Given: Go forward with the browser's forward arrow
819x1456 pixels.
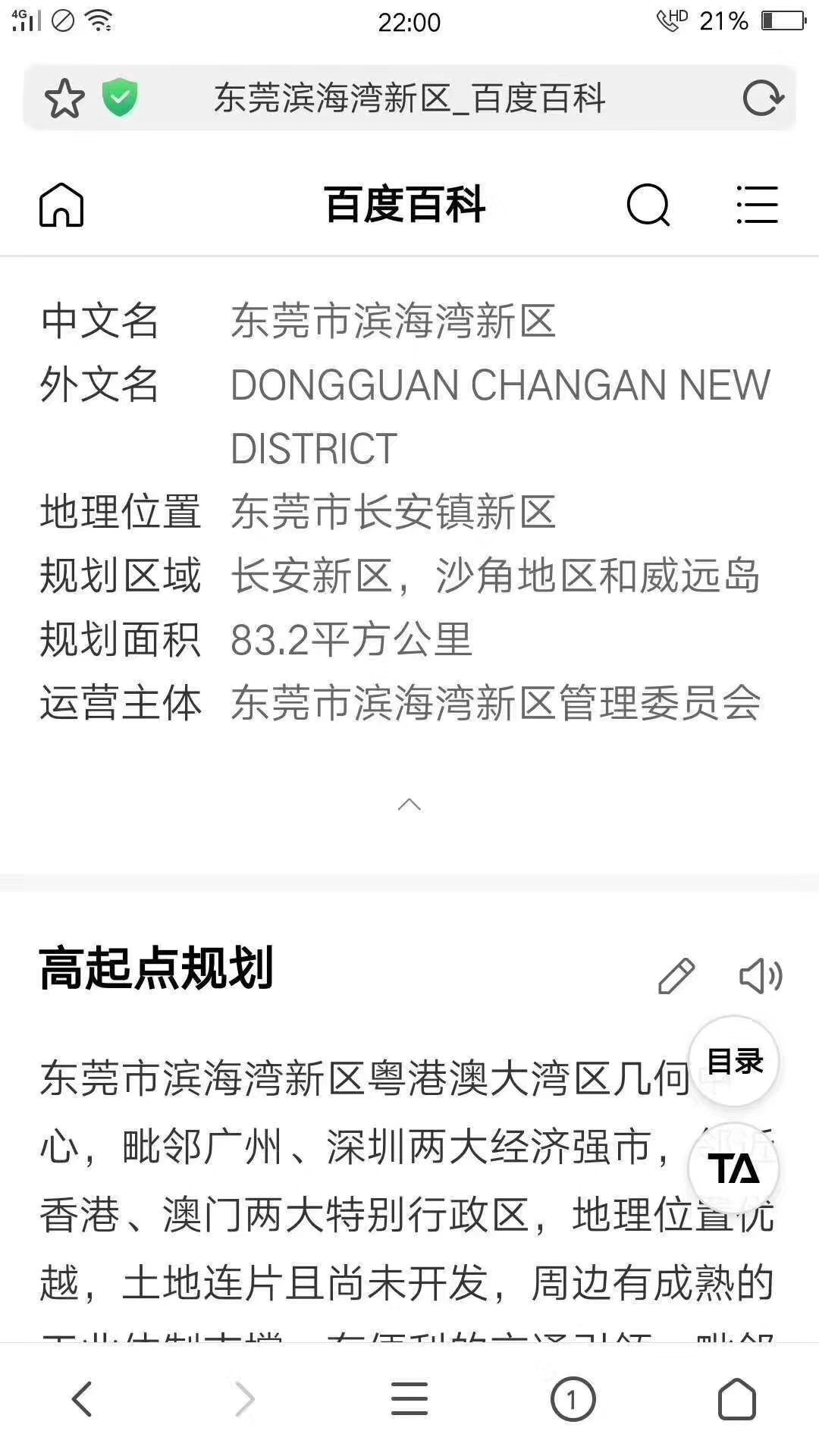Looking at the screenshot, I should pyautogui.click(x=244, y=1399).
